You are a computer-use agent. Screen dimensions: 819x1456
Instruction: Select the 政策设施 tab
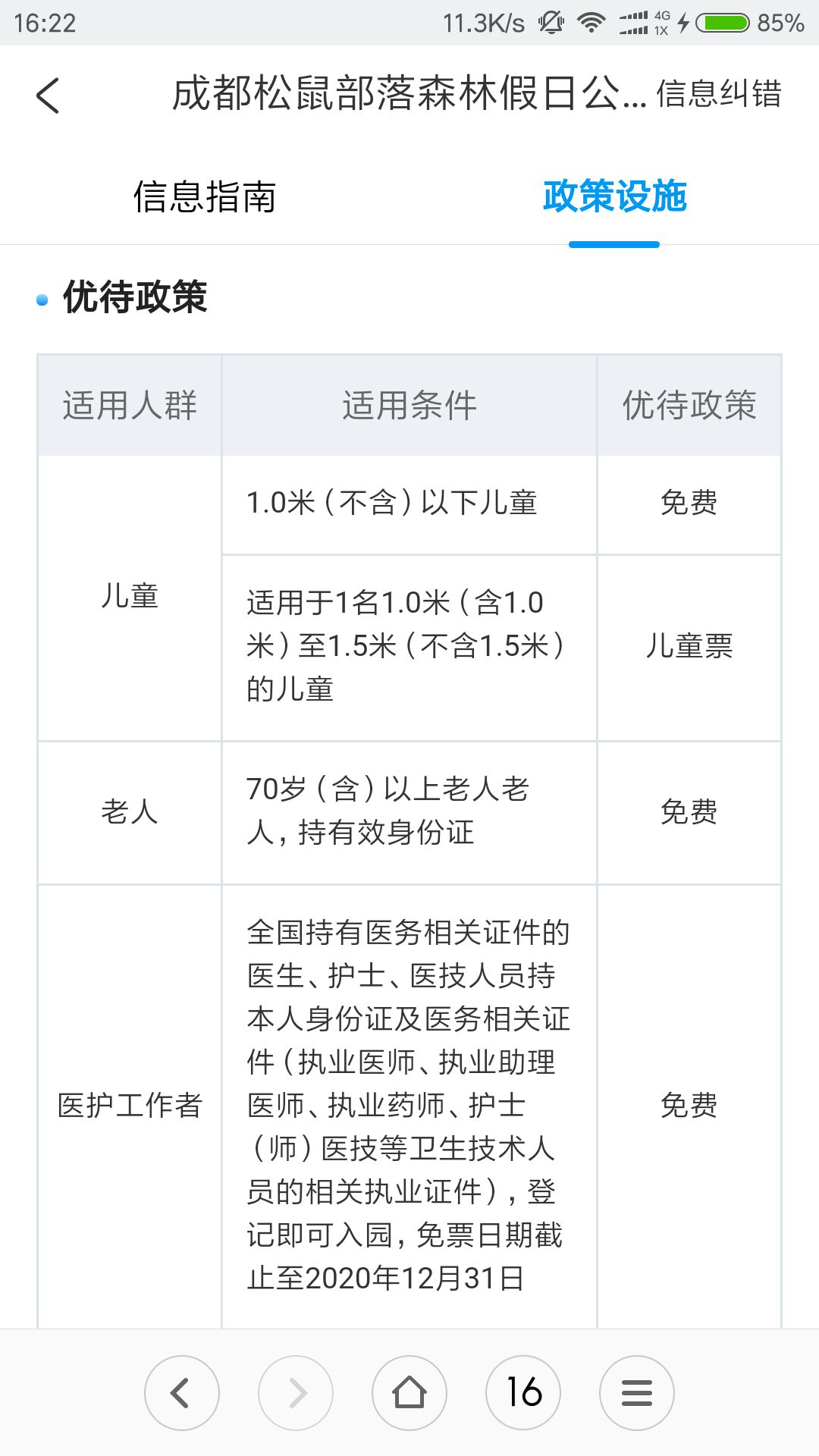point(614,196)
